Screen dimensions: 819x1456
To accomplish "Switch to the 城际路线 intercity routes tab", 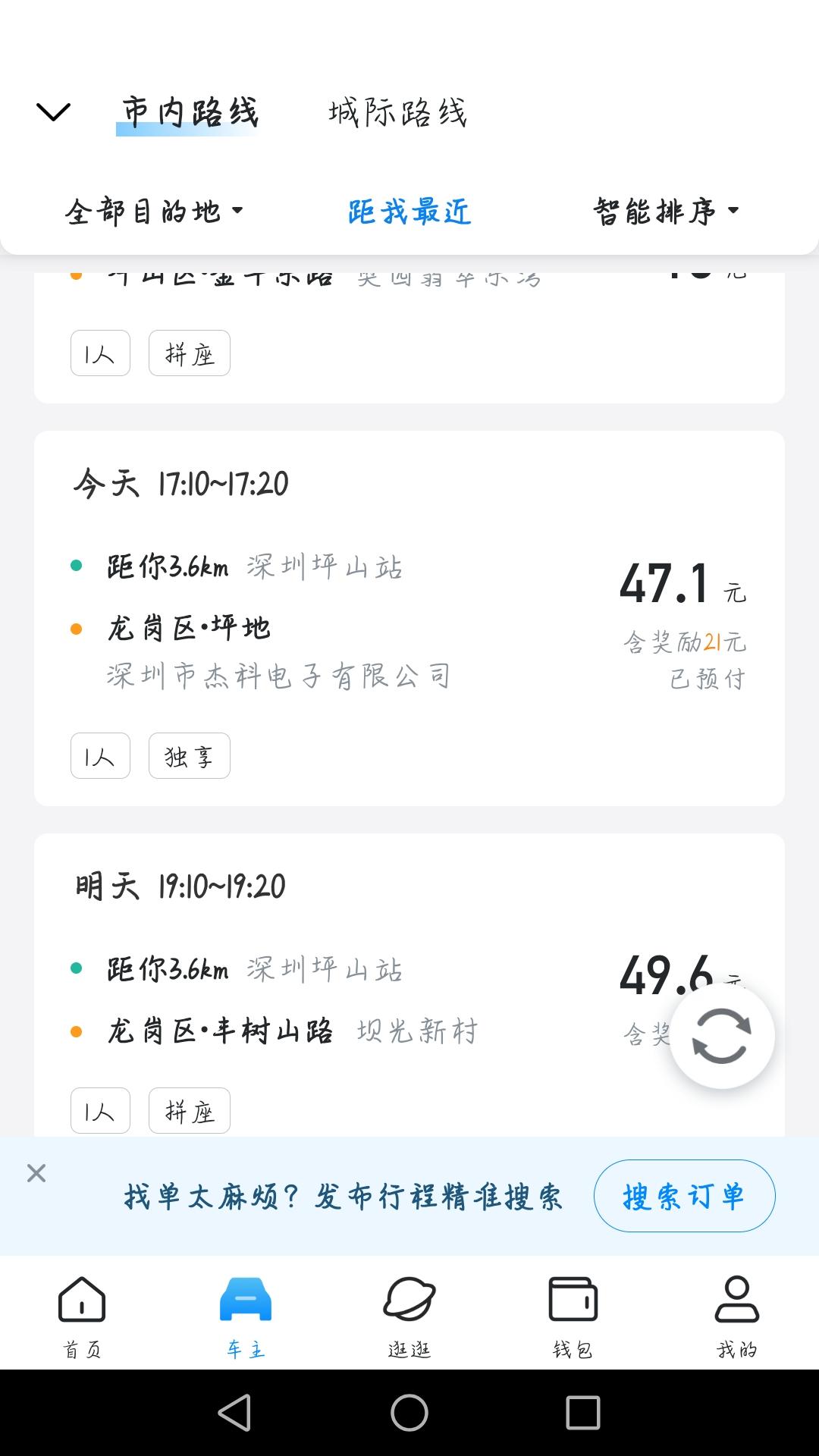I will point(397,112).
